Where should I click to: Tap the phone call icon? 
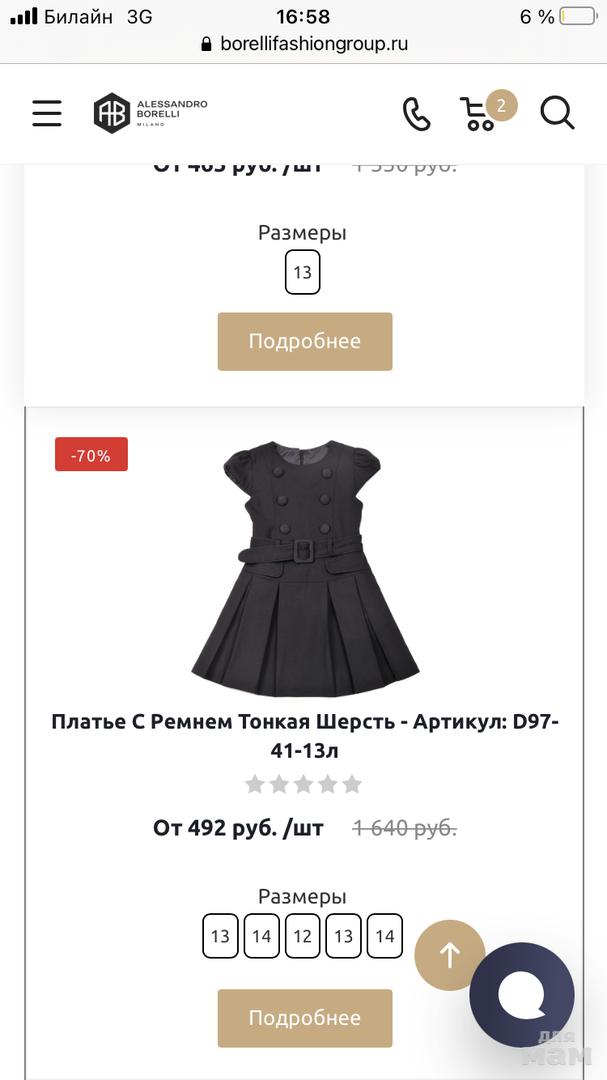[x=416, y=113]
